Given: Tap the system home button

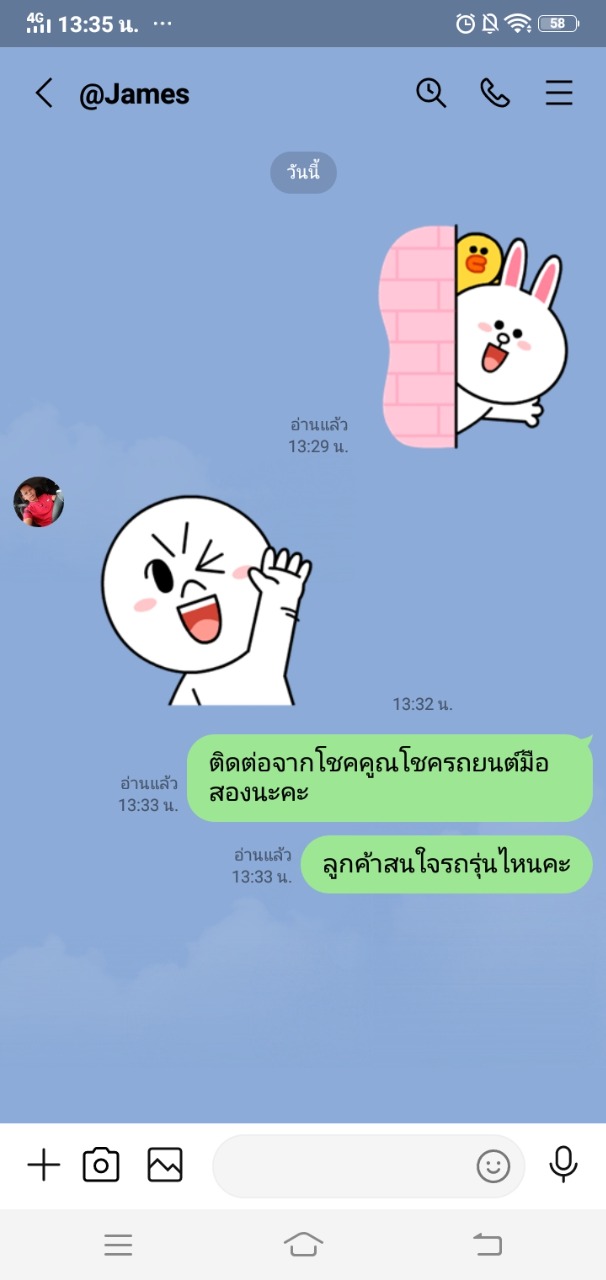Looking at the screenshot, I should click(303, 1244).
